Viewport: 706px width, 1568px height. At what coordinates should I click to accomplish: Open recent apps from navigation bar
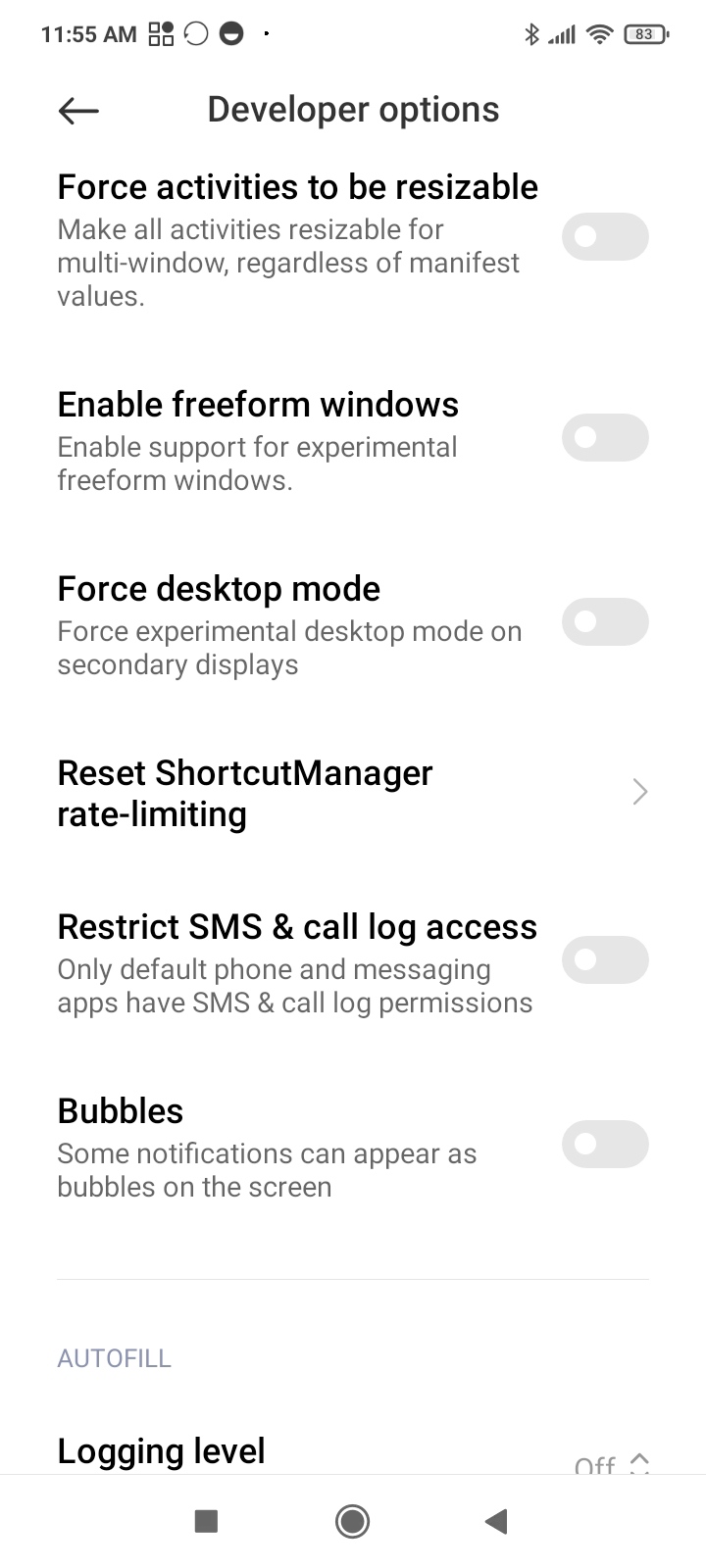tap(206, 1521)
